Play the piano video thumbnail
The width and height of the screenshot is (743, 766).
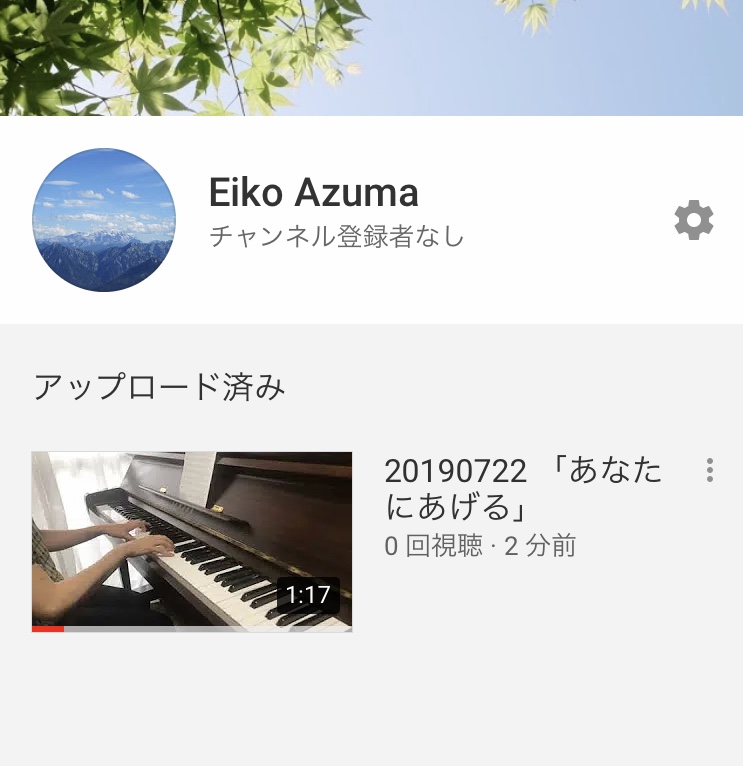pos(192,541)
